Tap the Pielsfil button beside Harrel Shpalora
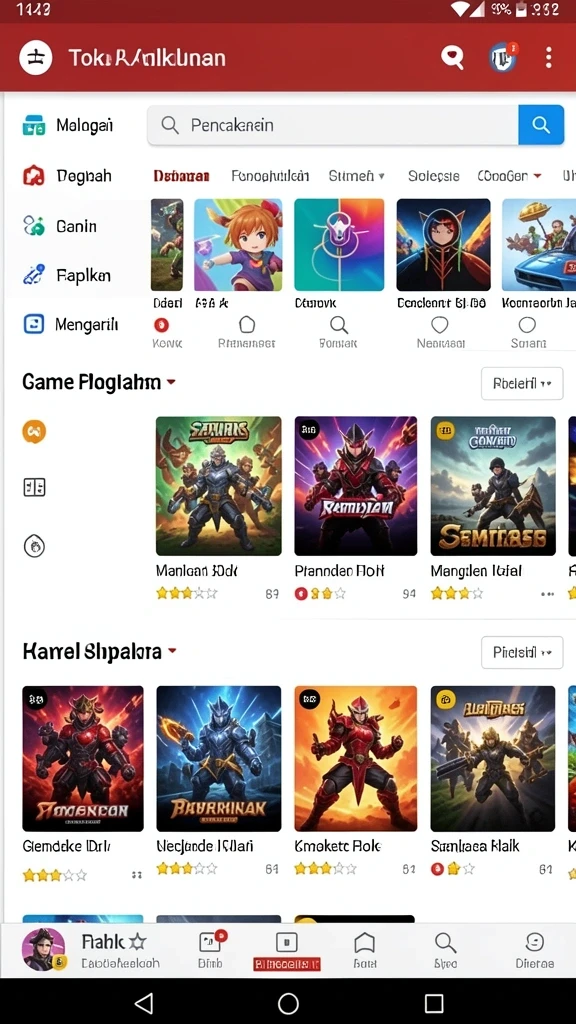This screenshot has width=576, height=1024. [x=522, y=652]
